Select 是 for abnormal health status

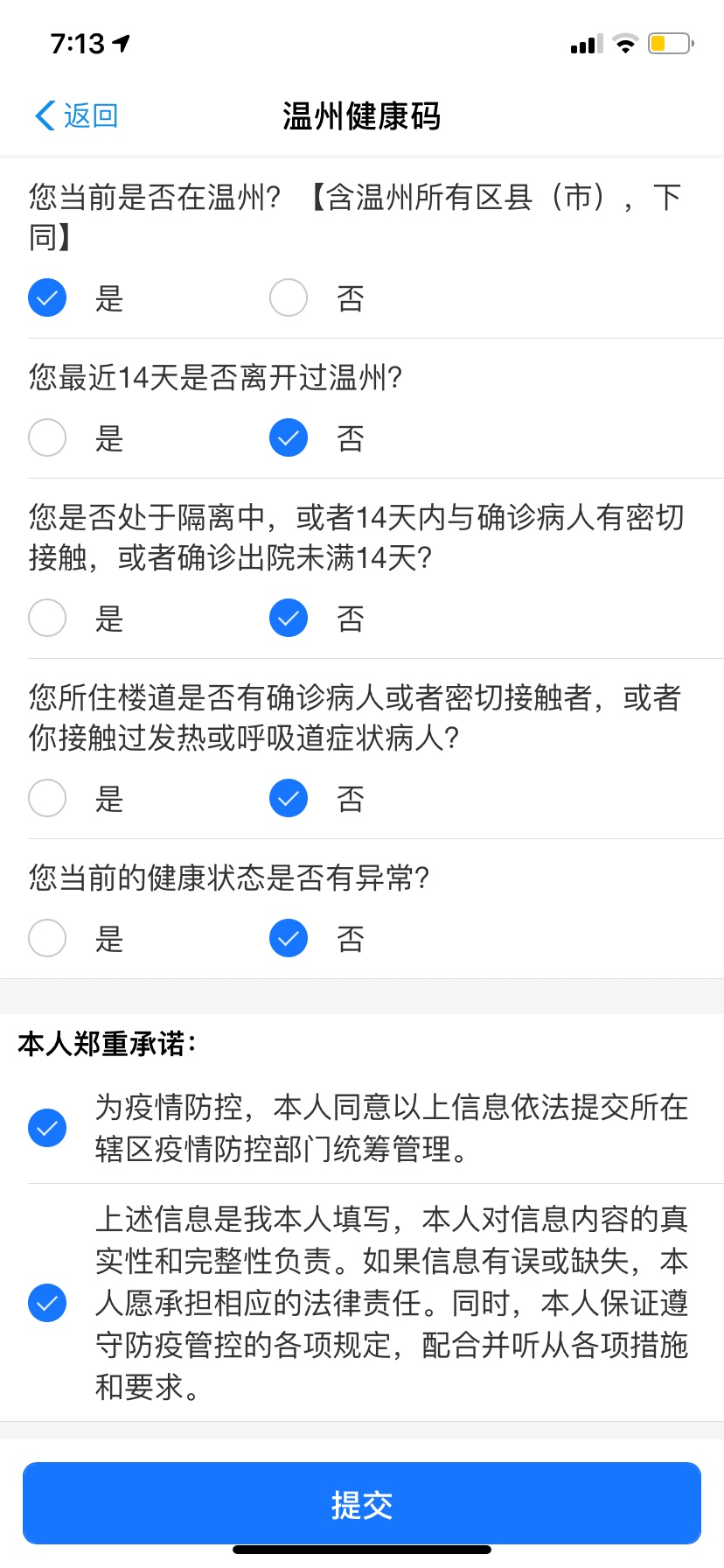pos(47,938)
